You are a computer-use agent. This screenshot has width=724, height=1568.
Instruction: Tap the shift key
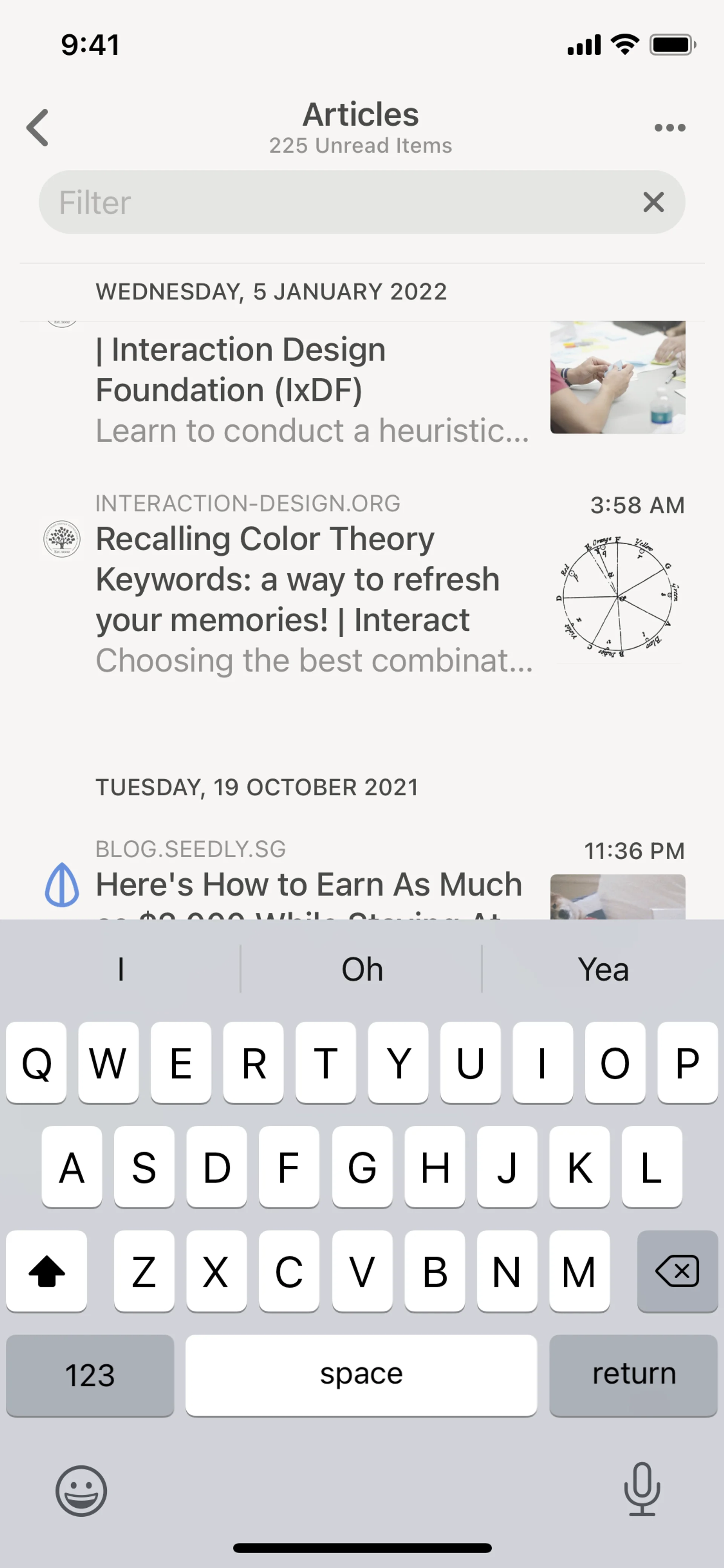pos(47,1271)
